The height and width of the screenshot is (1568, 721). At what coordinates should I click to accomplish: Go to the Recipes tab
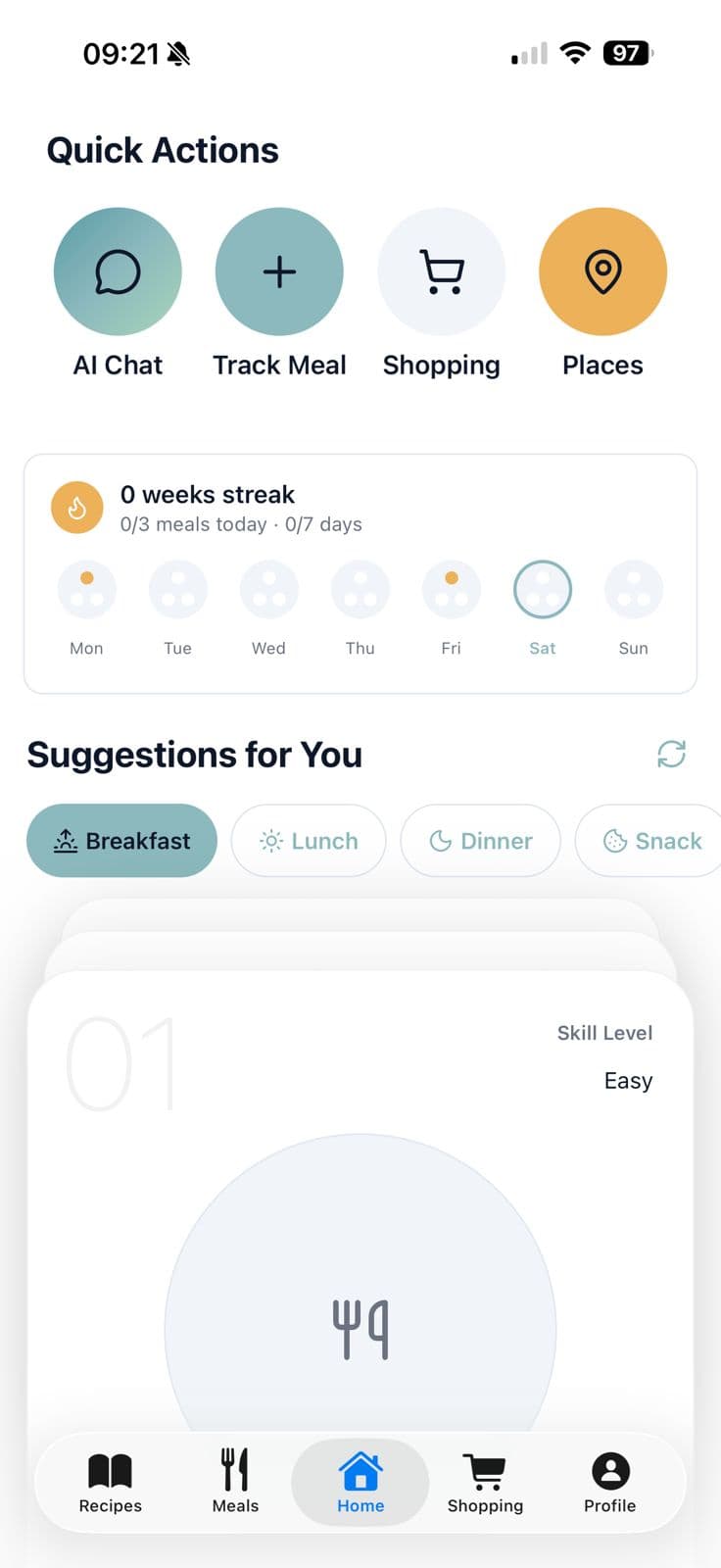tap(110, 1482)
